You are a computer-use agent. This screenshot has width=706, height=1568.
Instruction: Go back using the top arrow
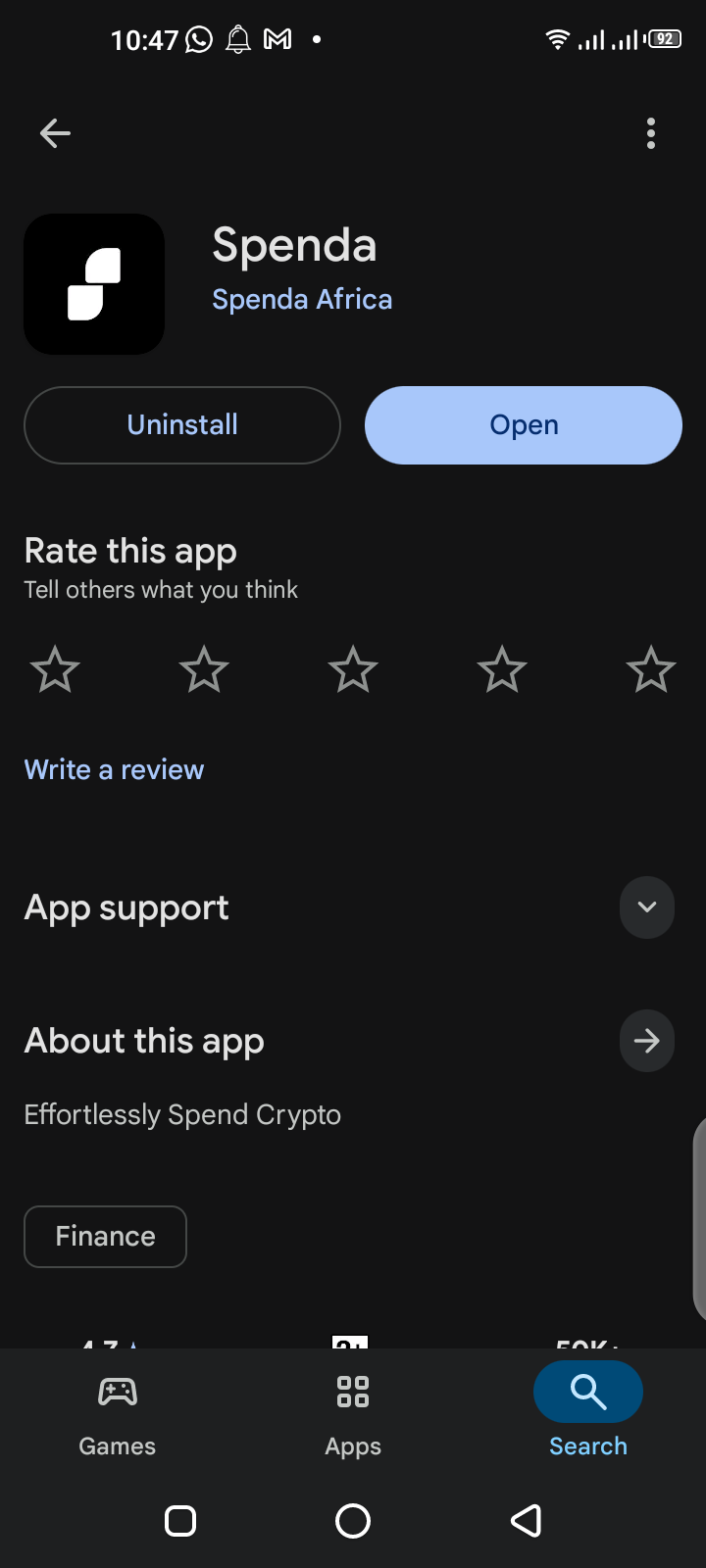click(55, 133)
